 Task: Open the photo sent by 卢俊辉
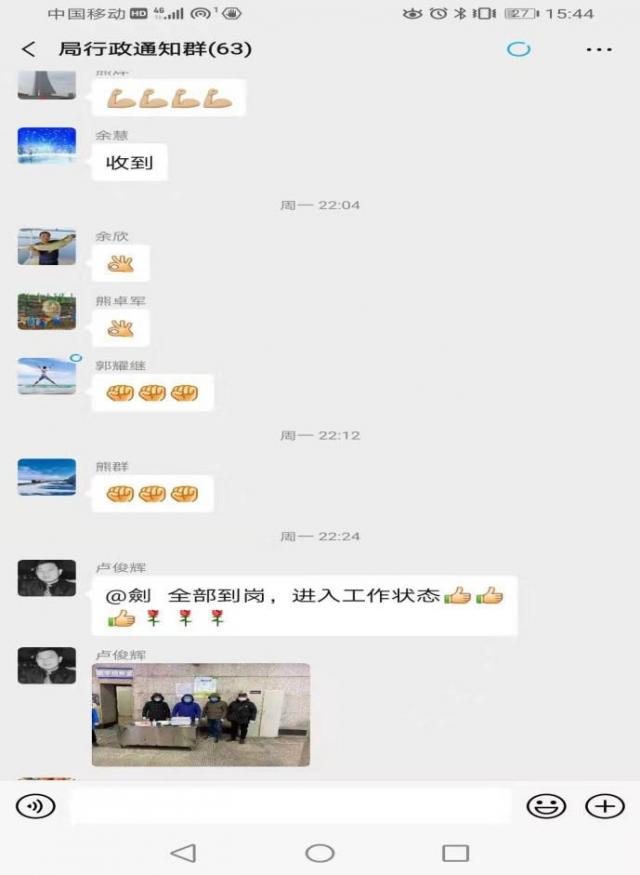[200, 715]
